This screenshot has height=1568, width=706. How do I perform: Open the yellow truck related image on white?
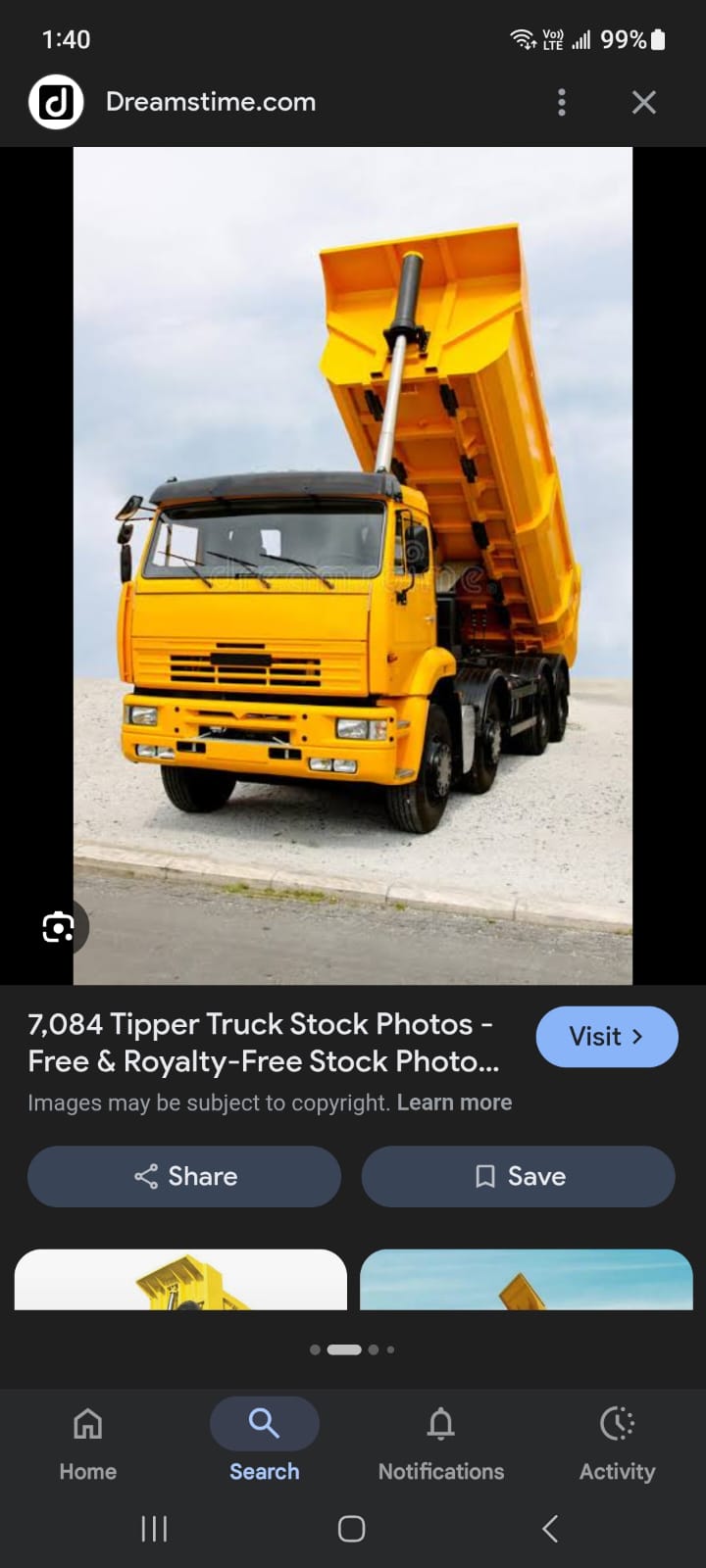pos(180,1280)
